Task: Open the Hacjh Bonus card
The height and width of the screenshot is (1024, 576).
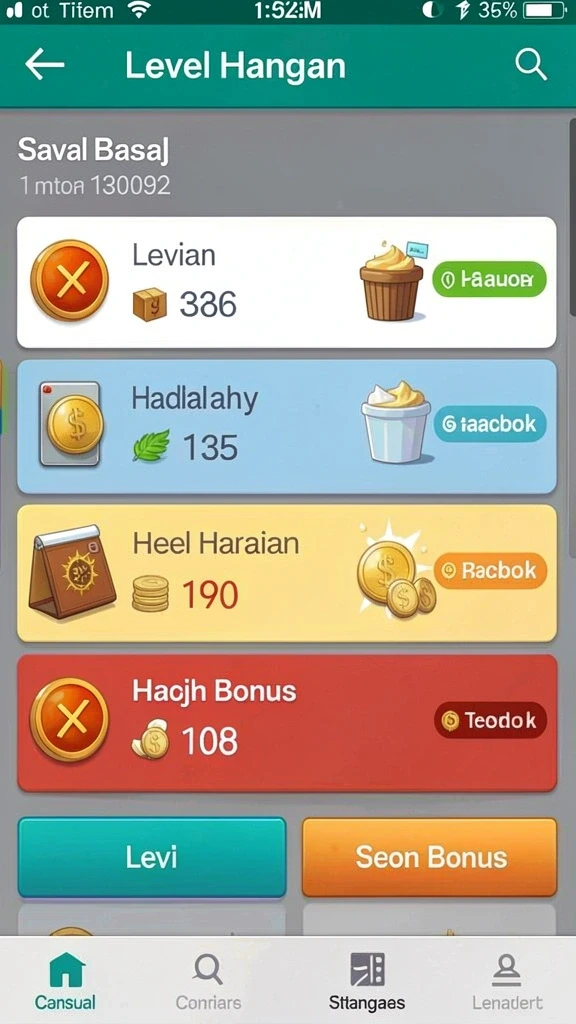Action: [287, 723]
